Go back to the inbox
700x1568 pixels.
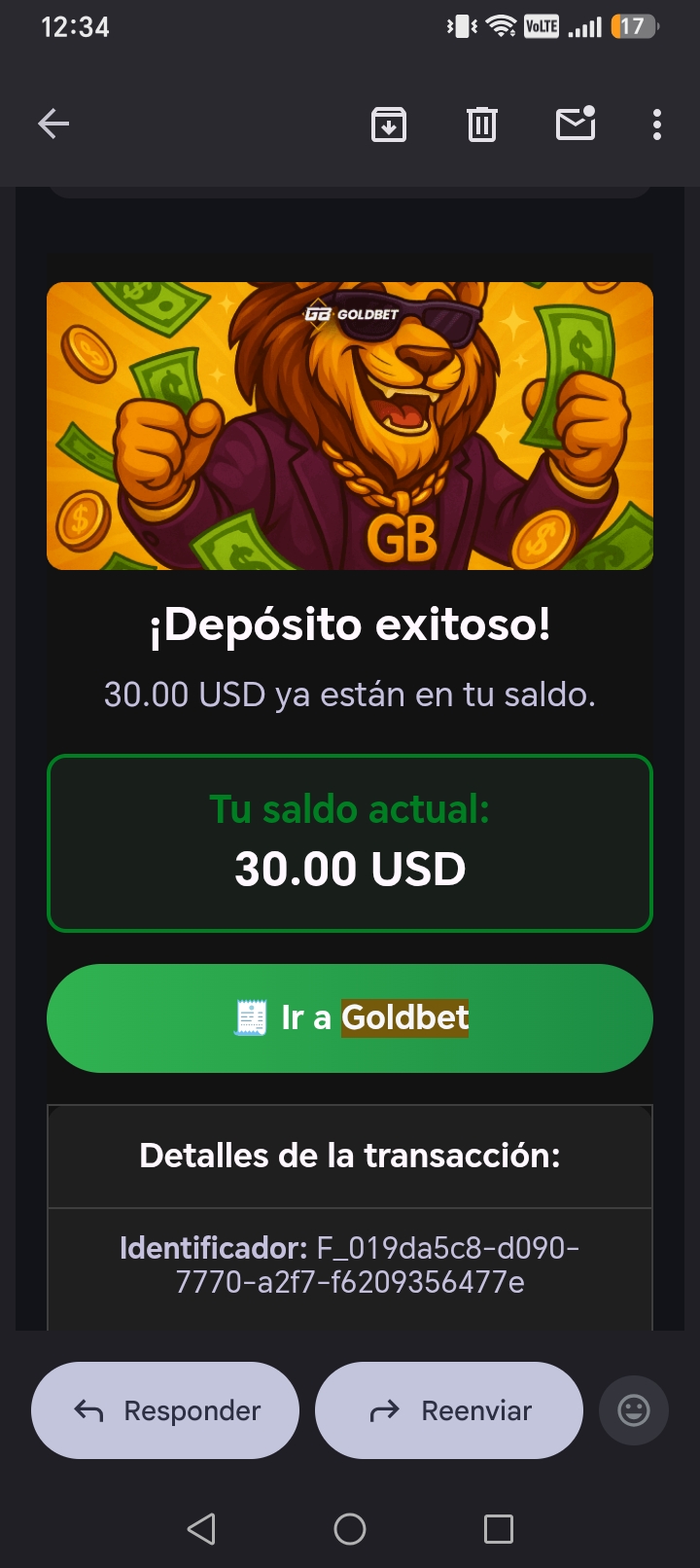pos(53,124)
